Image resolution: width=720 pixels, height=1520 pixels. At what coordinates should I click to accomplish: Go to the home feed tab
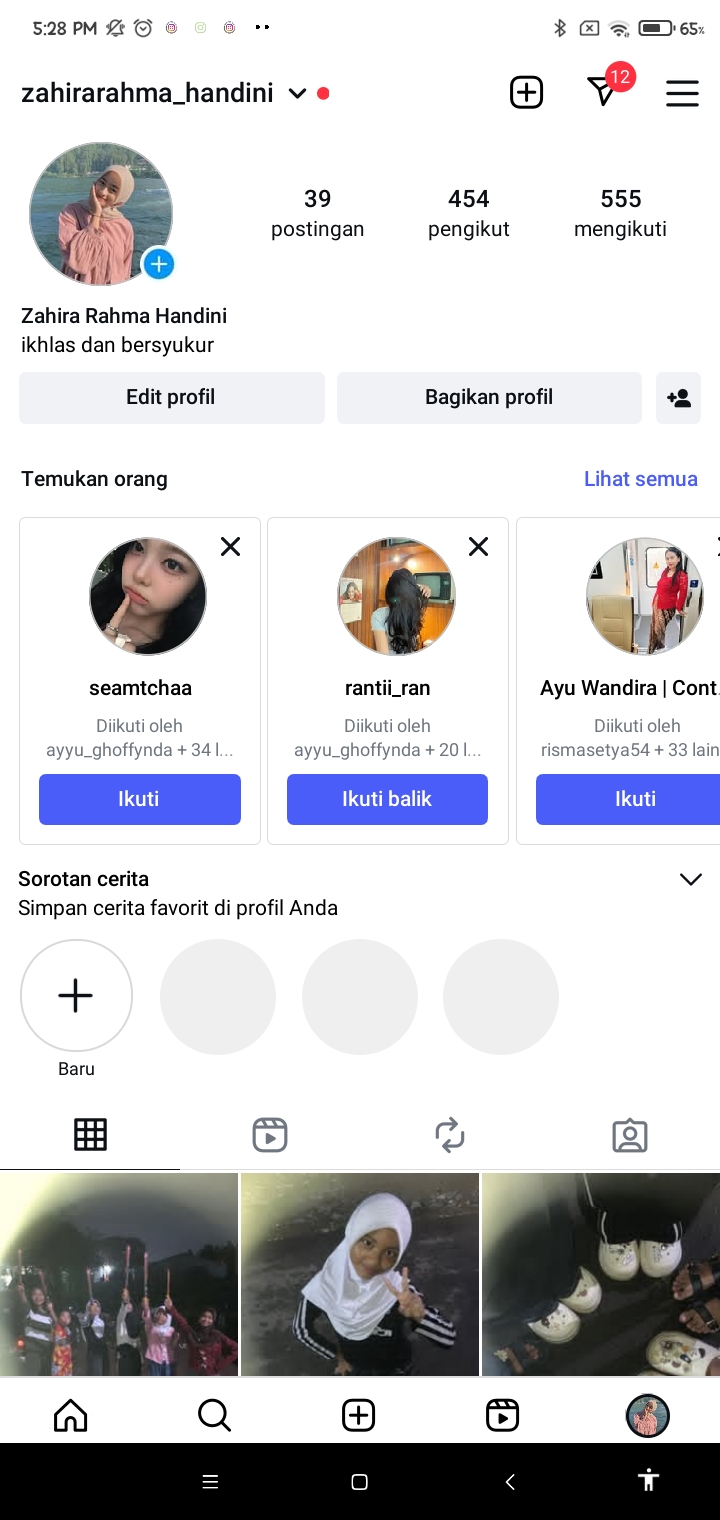point(70,1415)
